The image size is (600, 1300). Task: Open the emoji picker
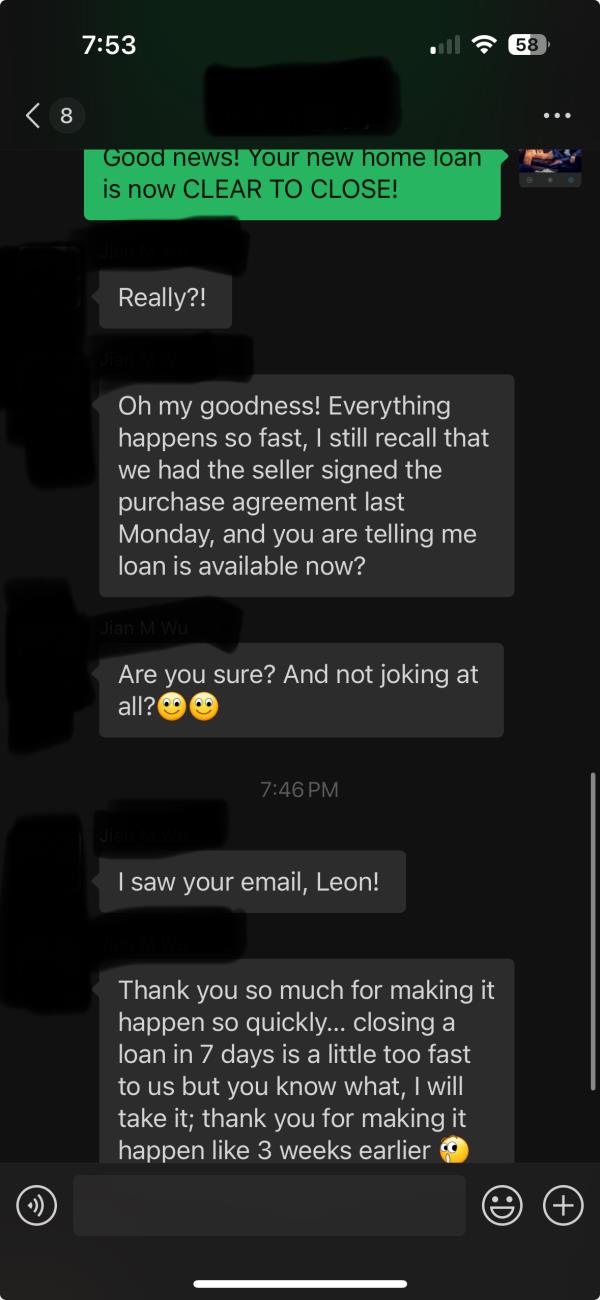[502, 1206]
